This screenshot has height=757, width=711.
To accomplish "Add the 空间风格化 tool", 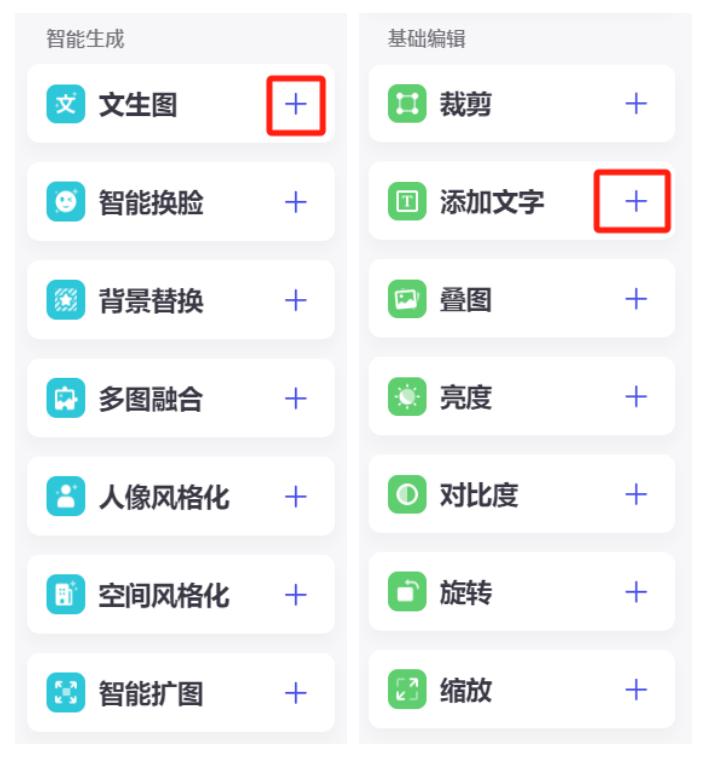I will coord(296,595).
